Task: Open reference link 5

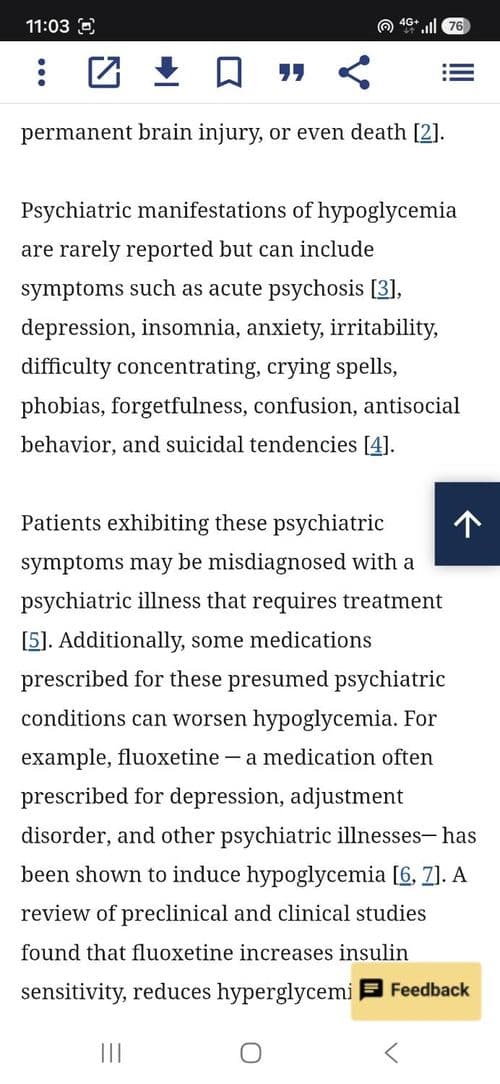Action: point(35,640)
